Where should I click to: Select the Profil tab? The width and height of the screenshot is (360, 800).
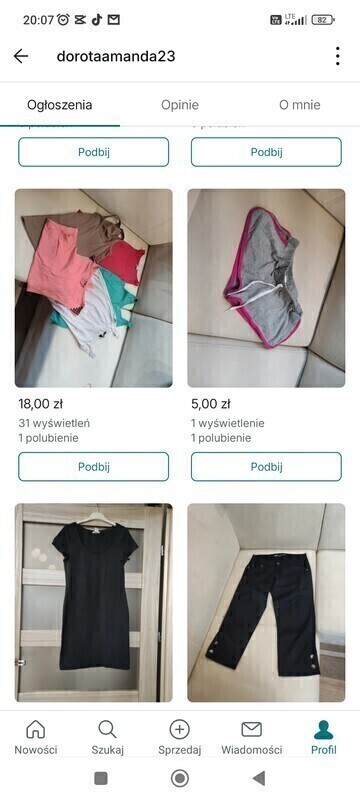click(x=324, y=737)
